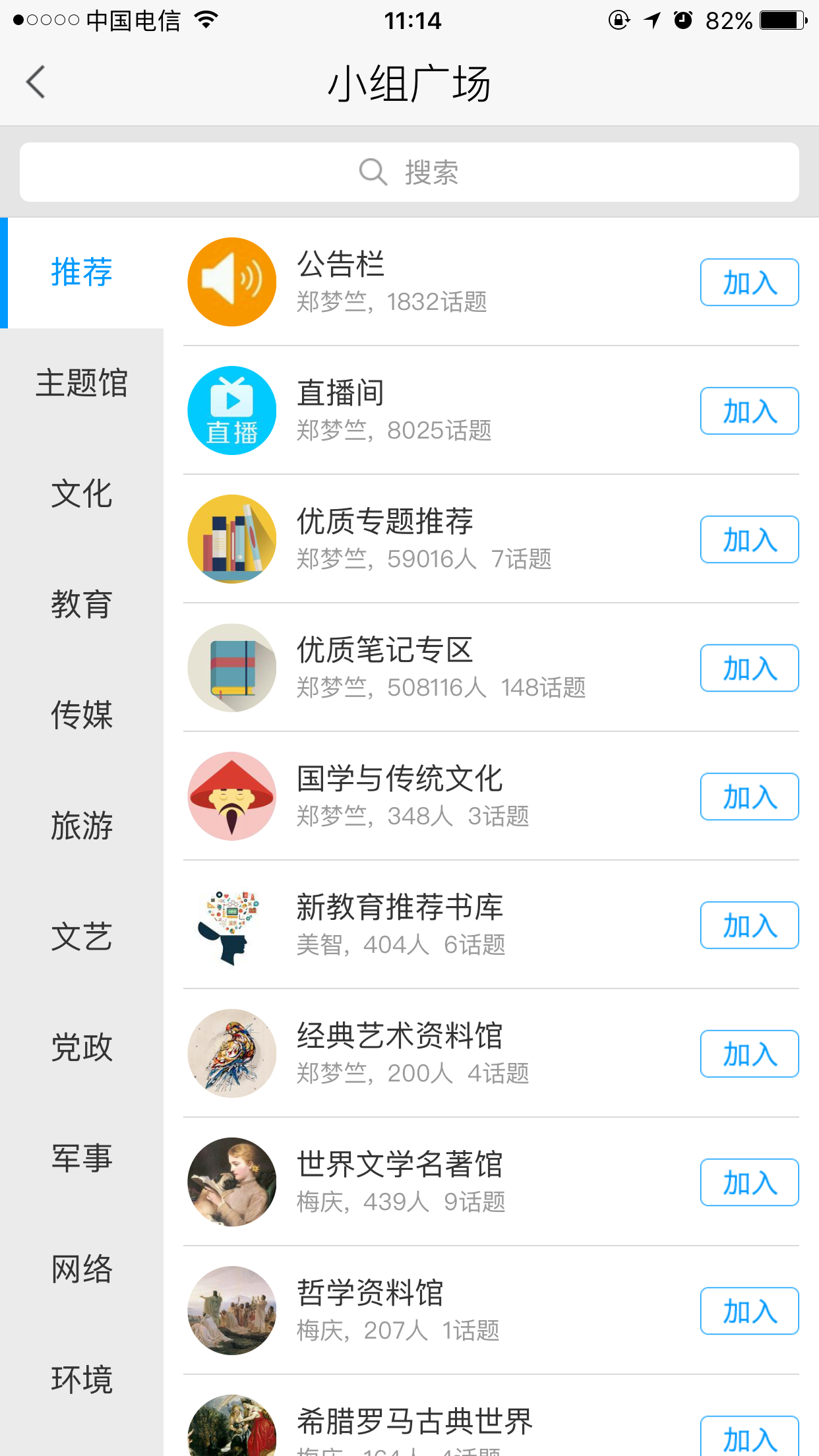Switch to the 传媒 category
Screen dimensions: 819x1456
(x=82, y=715)
